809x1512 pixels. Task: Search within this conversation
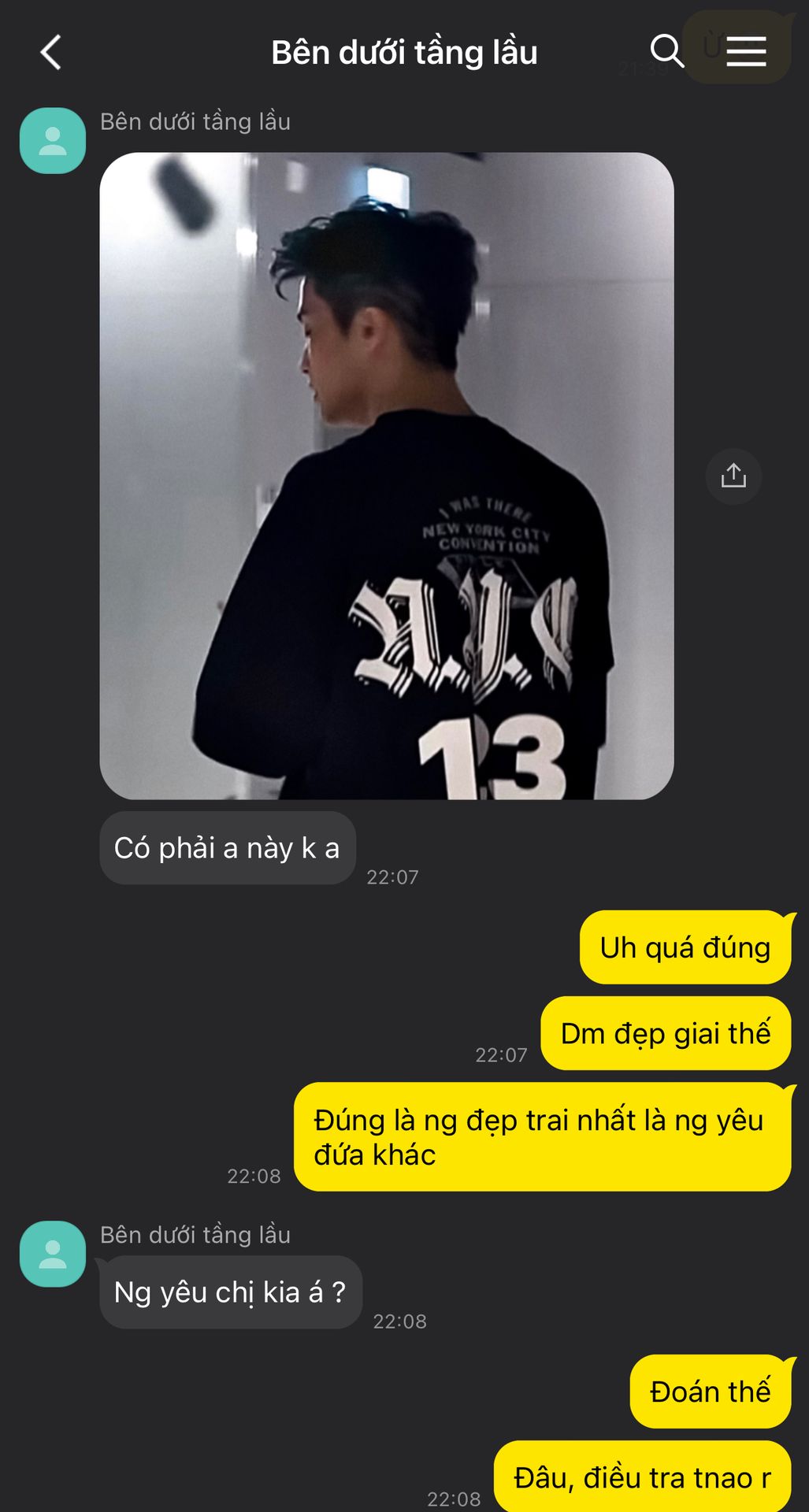[x=666, y=51]
